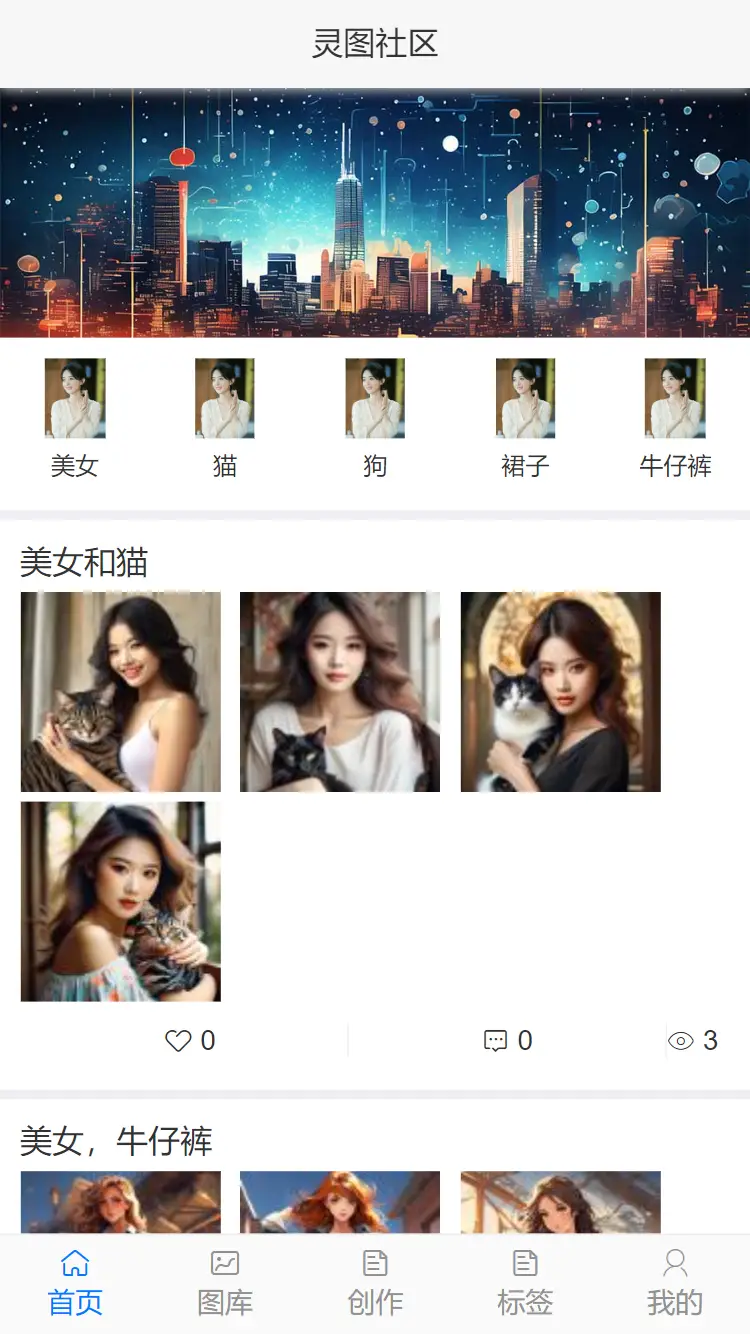This screenshot has width=750, height=1334.
Task: Like the 美女和猫 post
Action: [189, 1041]
